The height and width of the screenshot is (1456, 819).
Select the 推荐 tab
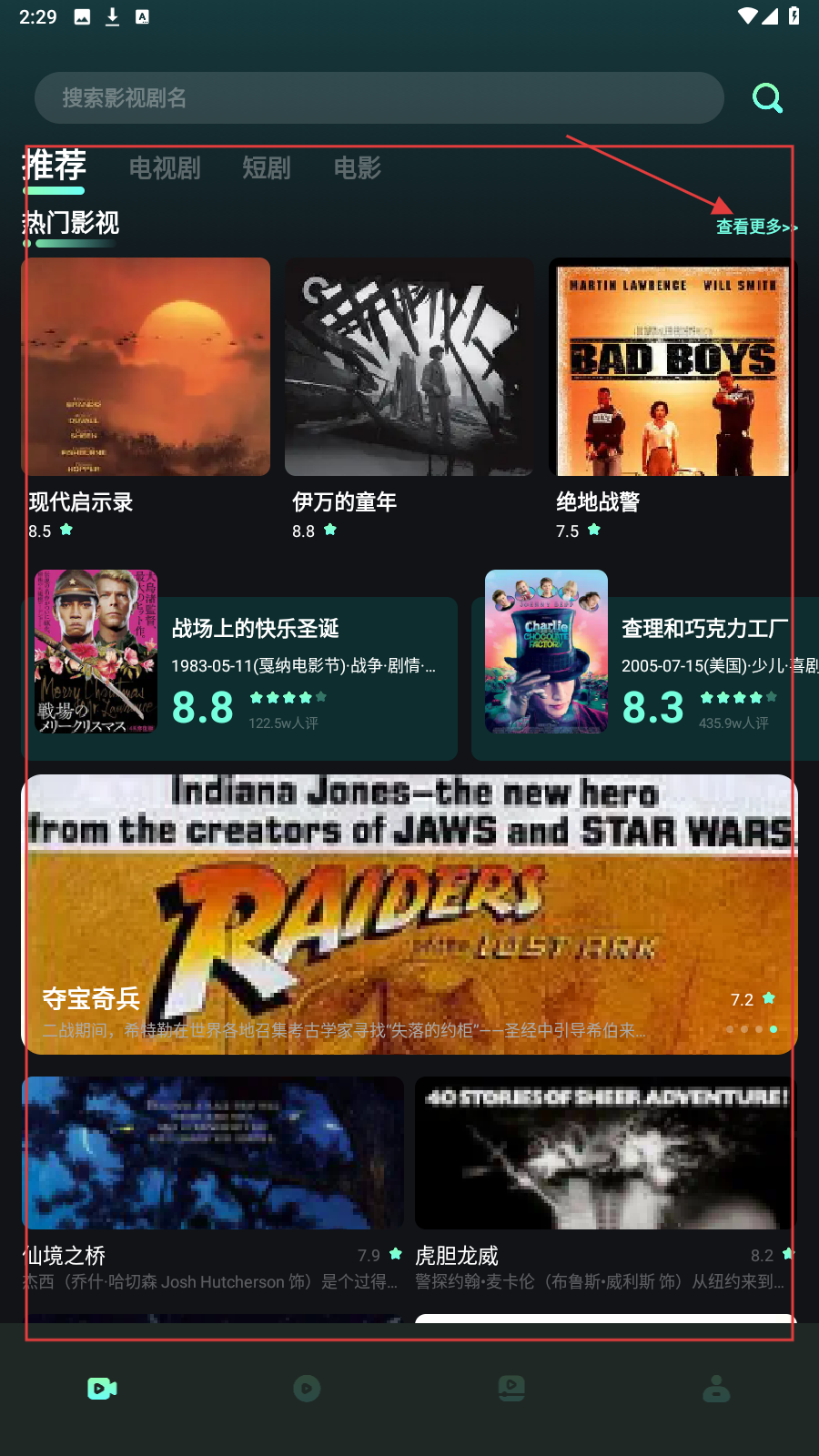click(55, 167)
